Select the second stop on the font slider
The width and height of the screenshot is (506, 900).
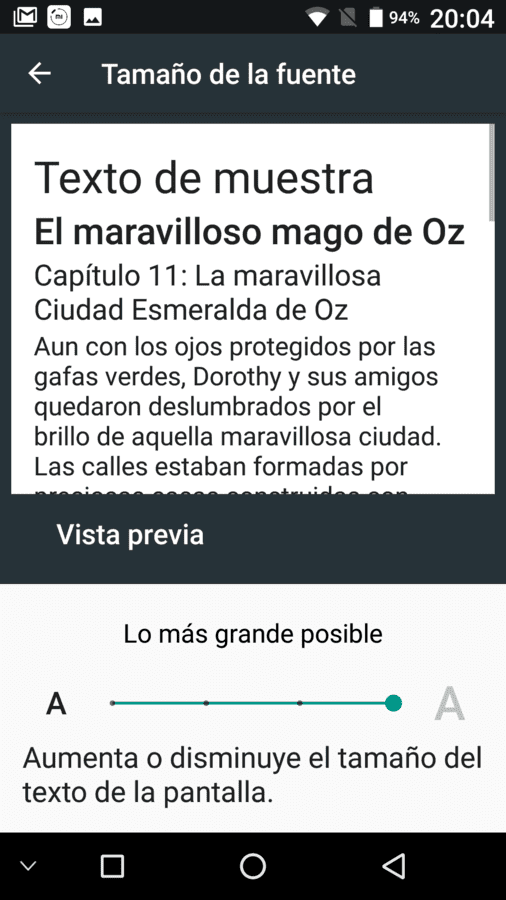point(206,703)
